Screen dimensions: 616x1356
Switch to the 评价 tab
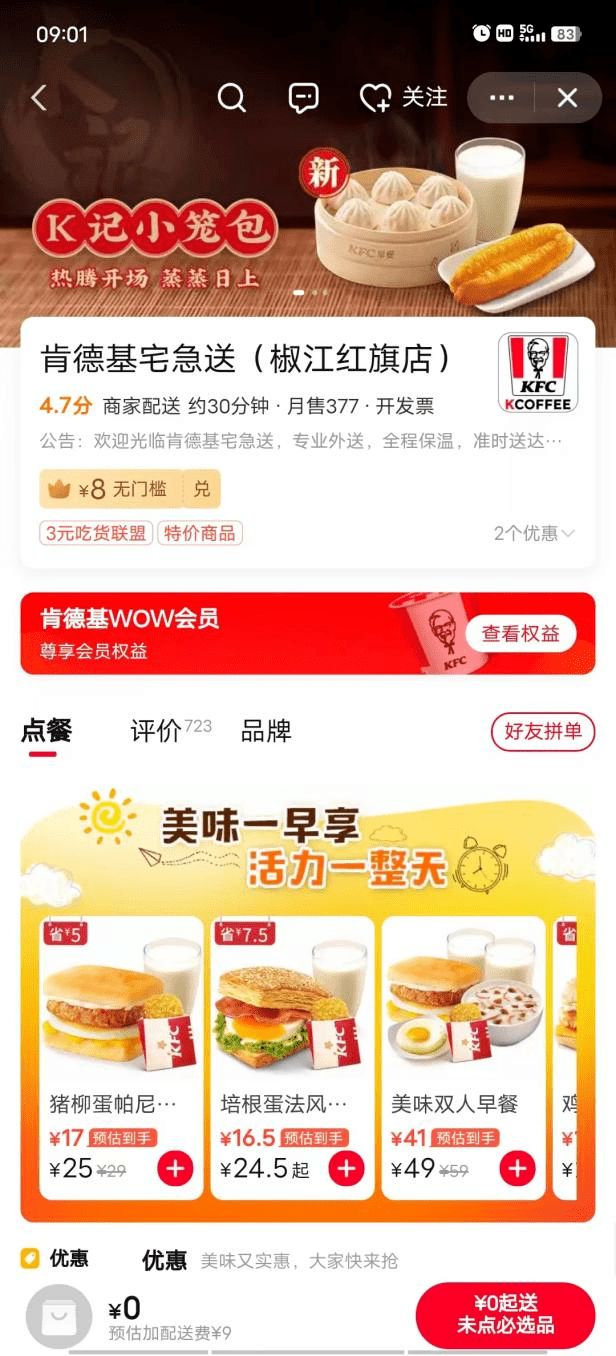[x=158, y=731]
